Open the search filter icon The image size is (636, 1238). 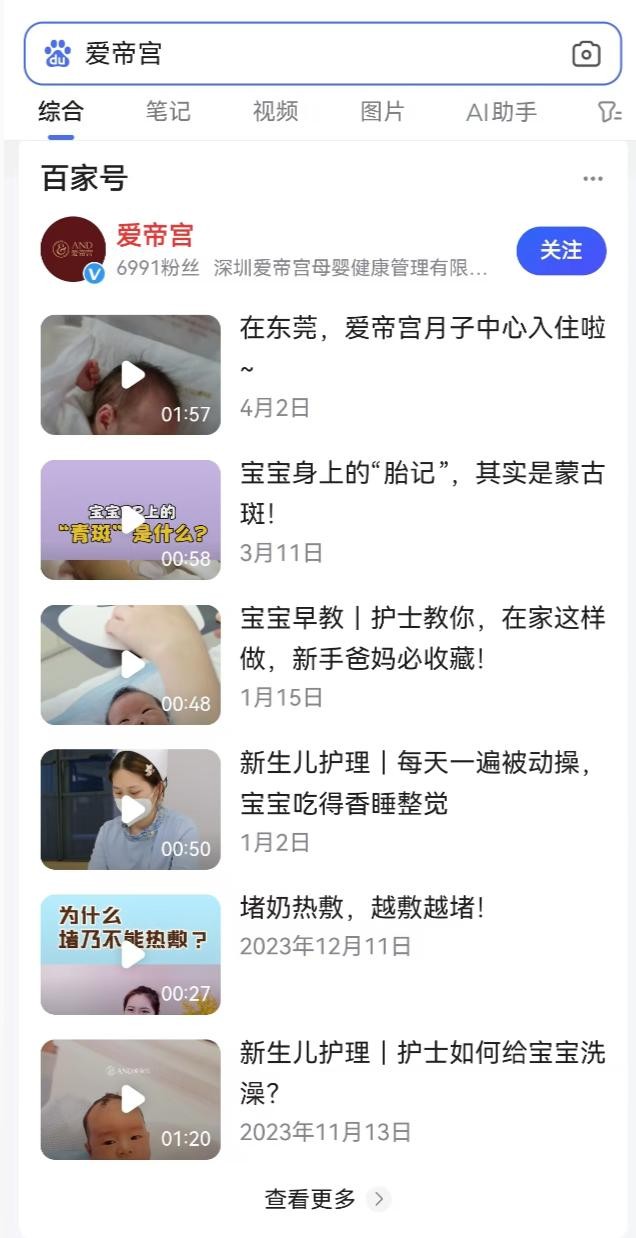[609, 112]
